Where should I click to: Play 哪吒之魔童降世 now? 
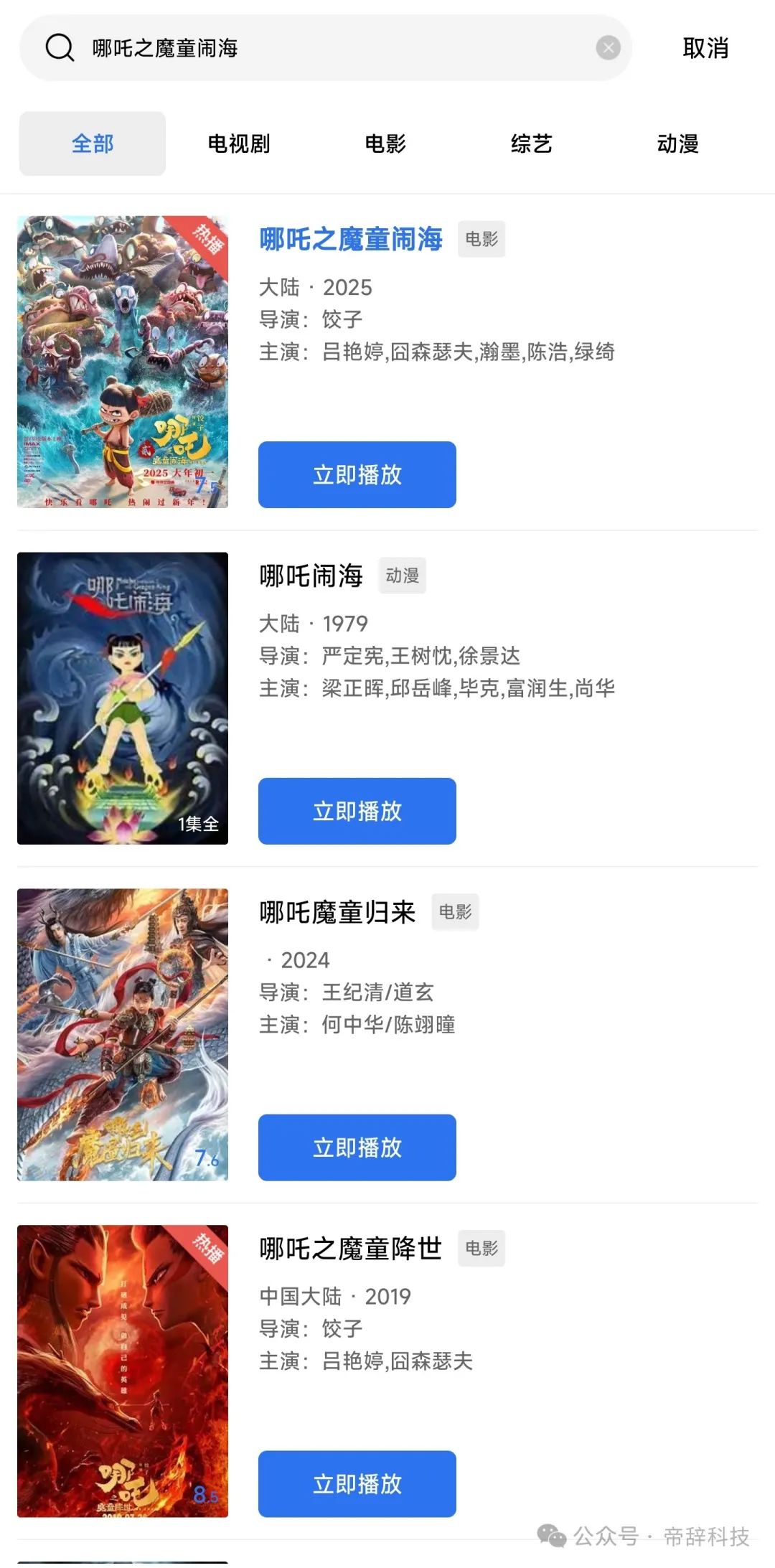357,1483
